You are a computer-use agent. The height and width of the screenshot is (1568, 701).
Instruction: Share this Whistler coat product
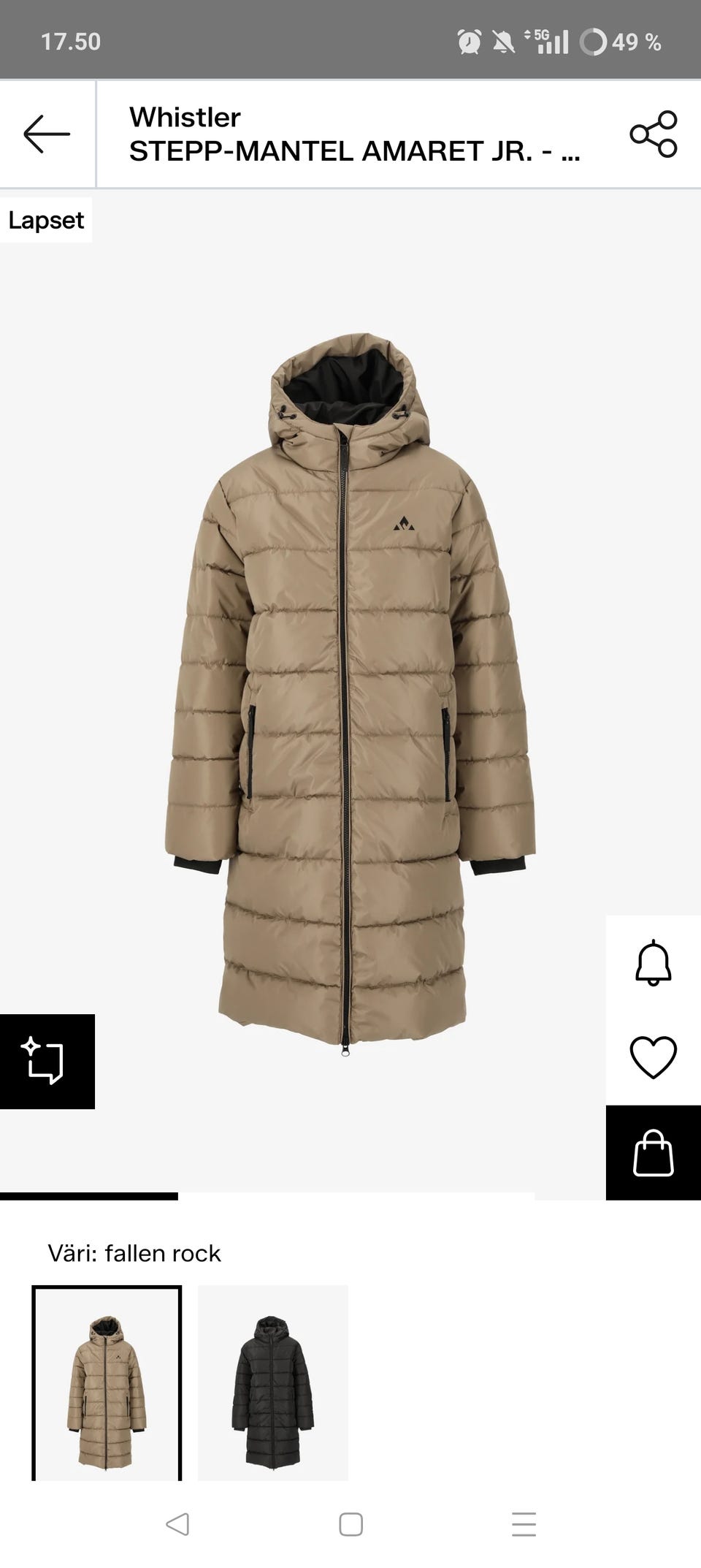tap(653, 134)
